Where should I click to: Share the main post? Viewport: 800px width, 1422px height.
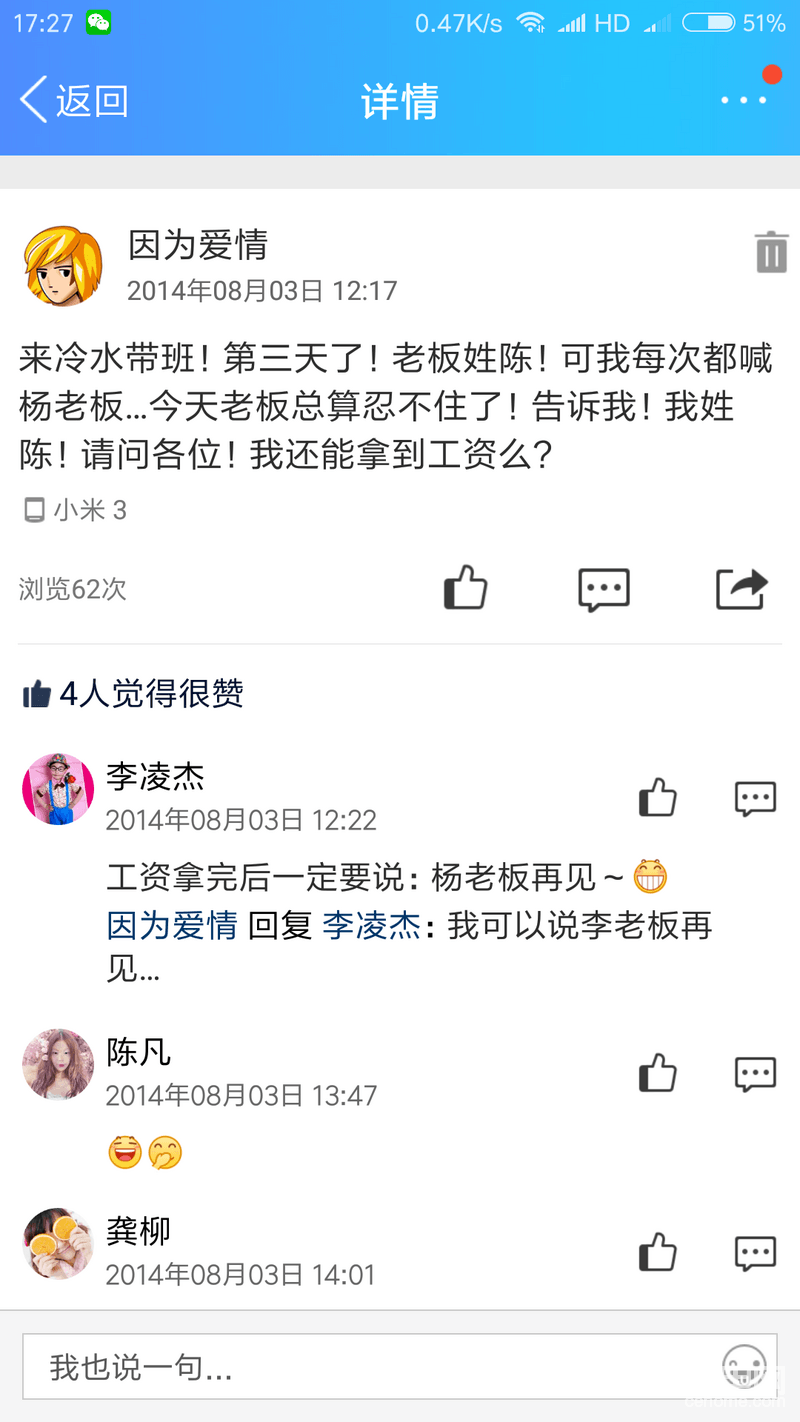click(741, 589)
